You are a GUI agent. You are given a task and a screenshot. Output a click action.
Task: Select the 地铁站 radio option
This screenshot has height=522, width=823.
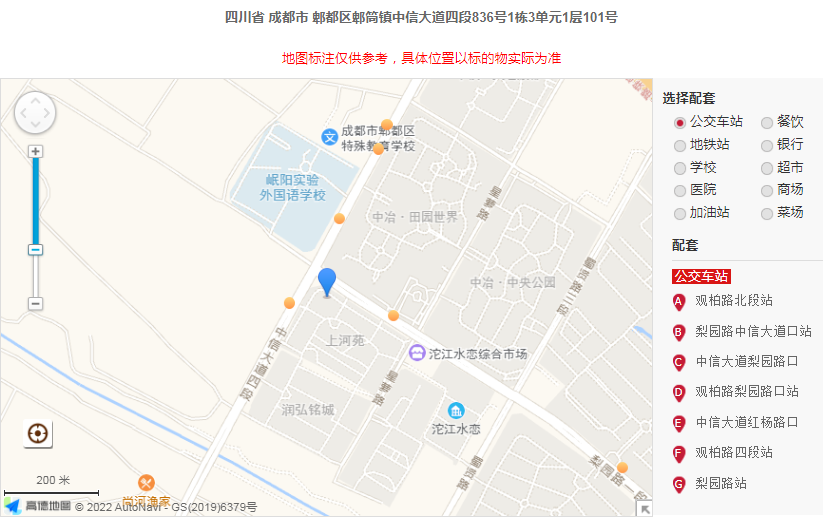coord(681,145)
